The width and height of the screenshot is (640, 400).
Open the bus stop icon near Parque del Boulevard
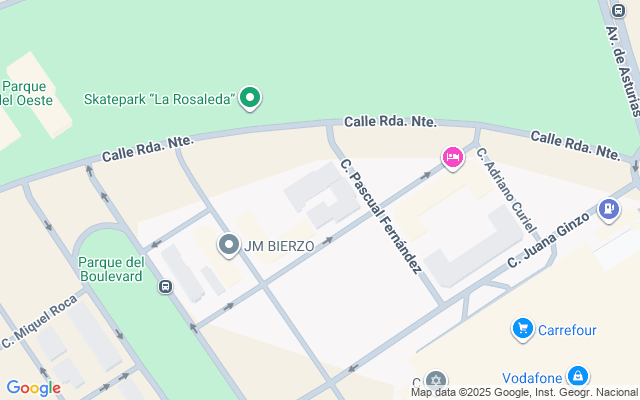pyautogui.click(x=165, y=287)
